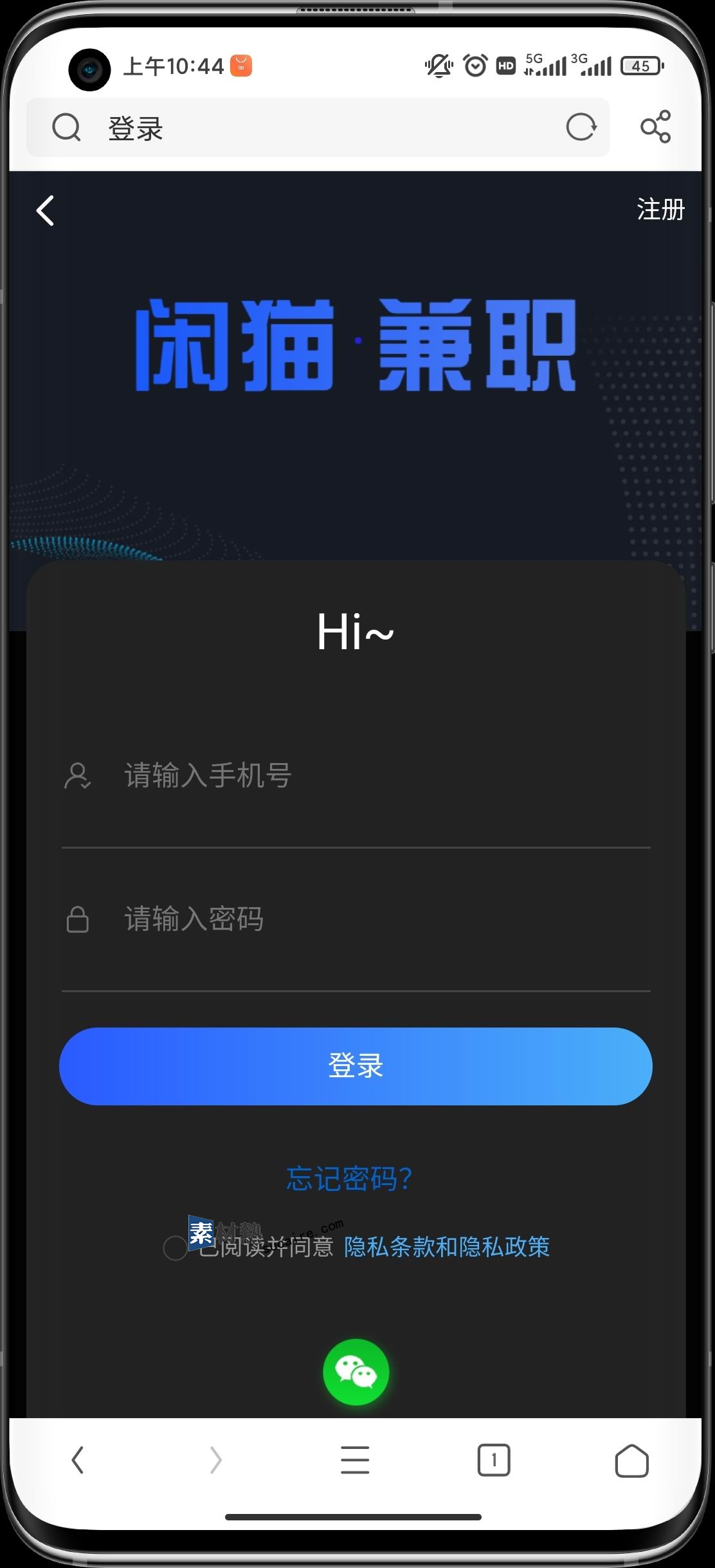Check the agree-to-terms radio circle
Viewport: 715px width, 1568px height.
pyautogui.click(x=175, y=1248)
